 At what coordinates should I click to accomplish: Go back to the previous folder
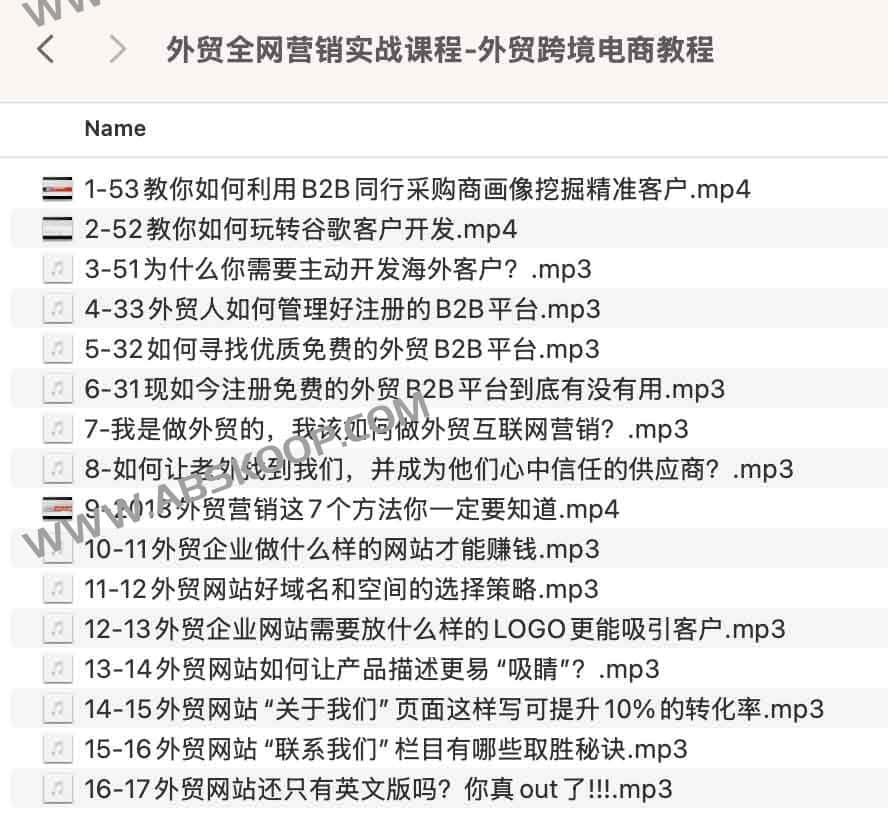pos(46,48)
